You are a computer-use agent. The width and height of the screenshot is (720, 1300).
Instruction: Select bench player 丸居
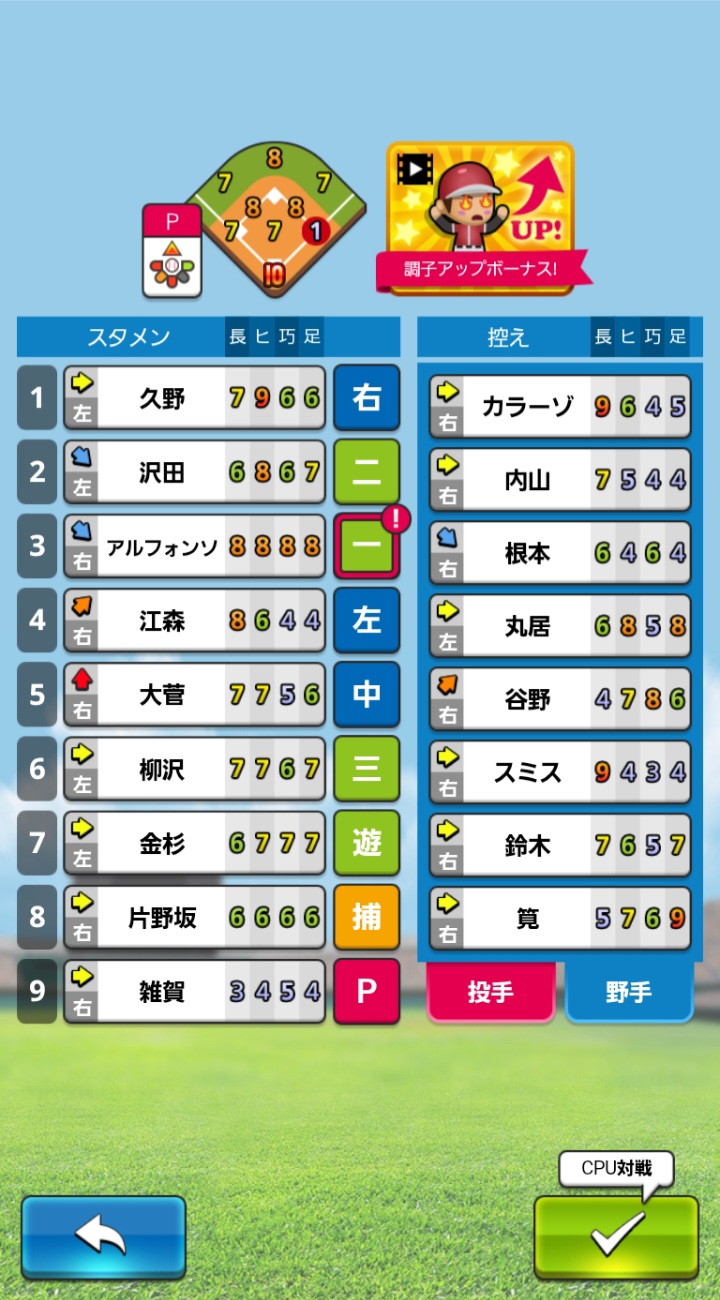coord(560,626)
